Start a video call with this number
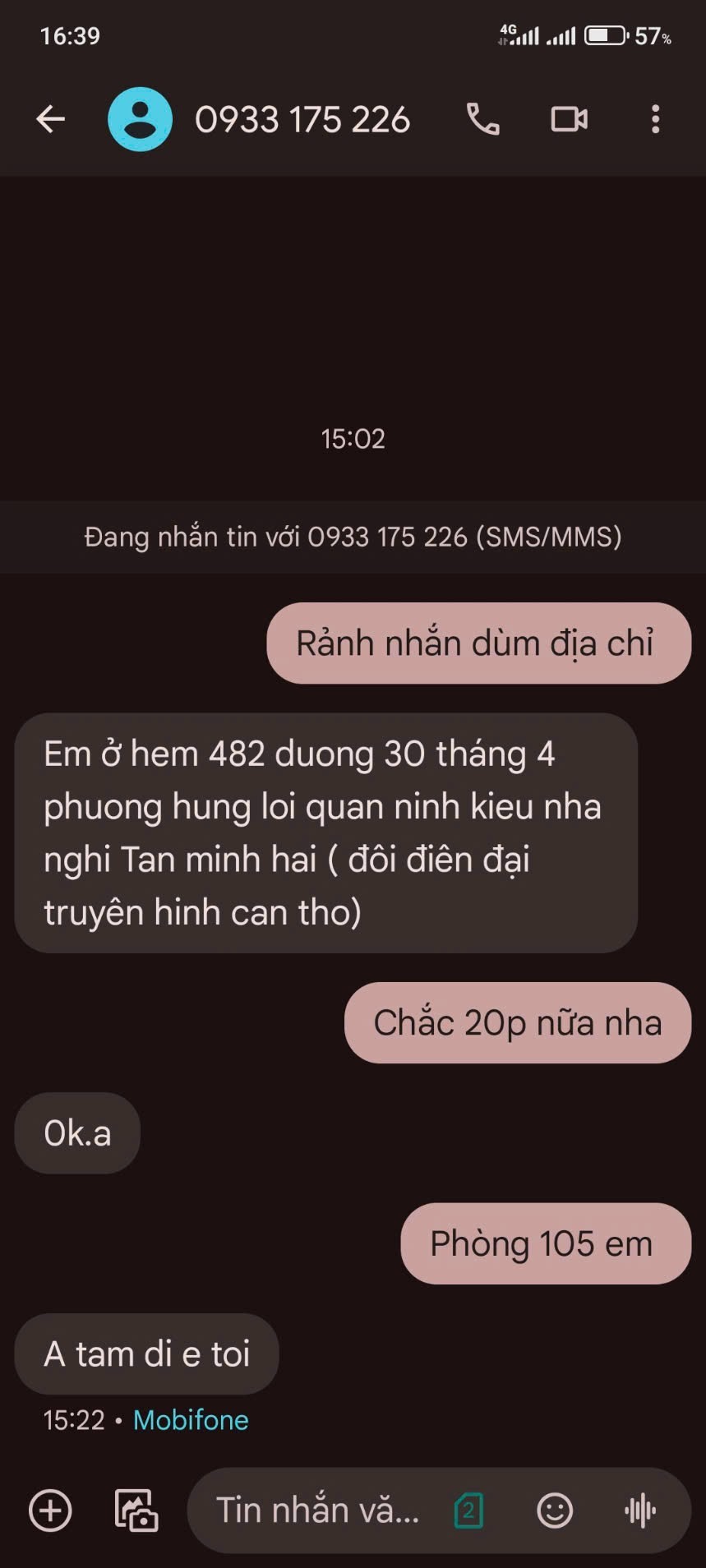The image size is (706, 1568). coord(569,119)
